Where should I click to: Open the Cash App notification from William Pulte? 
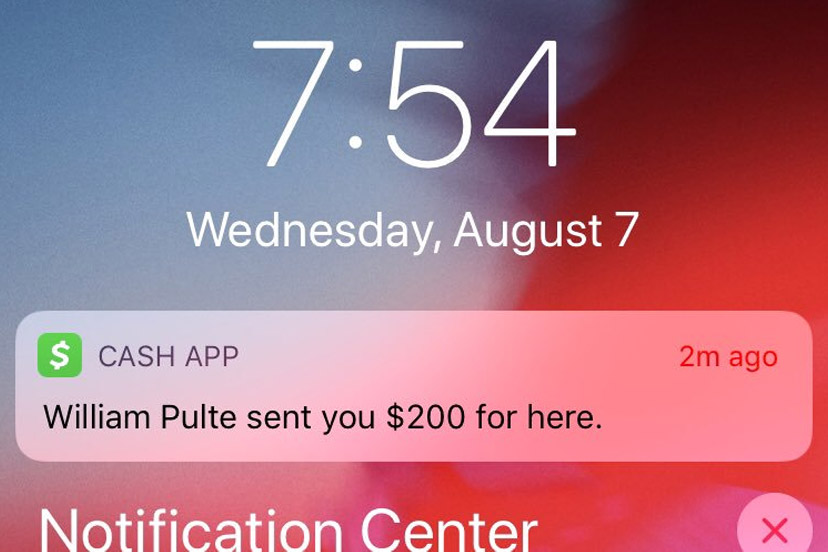click(413, 388)
